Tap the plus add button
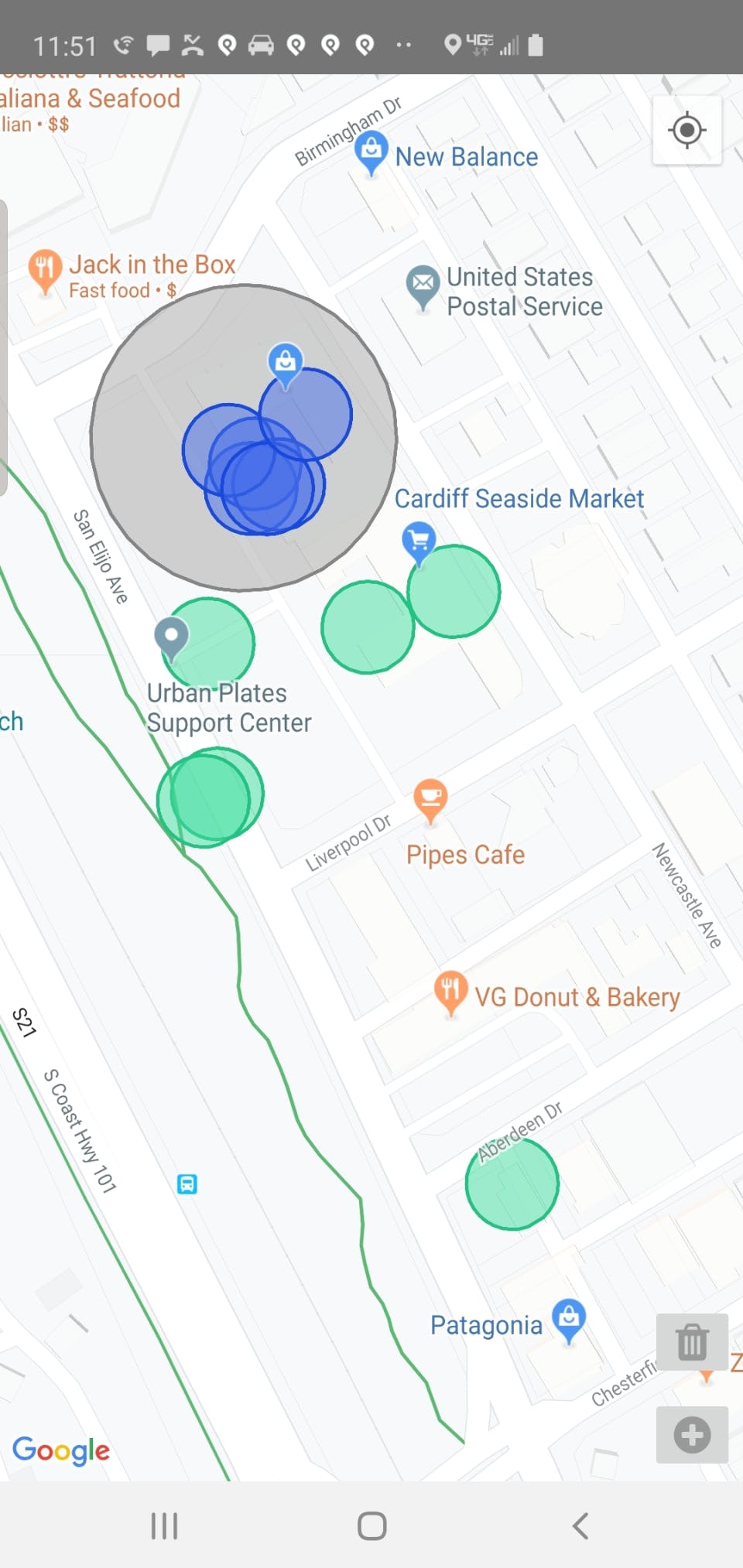Image resolution: width=743 pixels, height=1568 pixels. [x=692, y=1435]
